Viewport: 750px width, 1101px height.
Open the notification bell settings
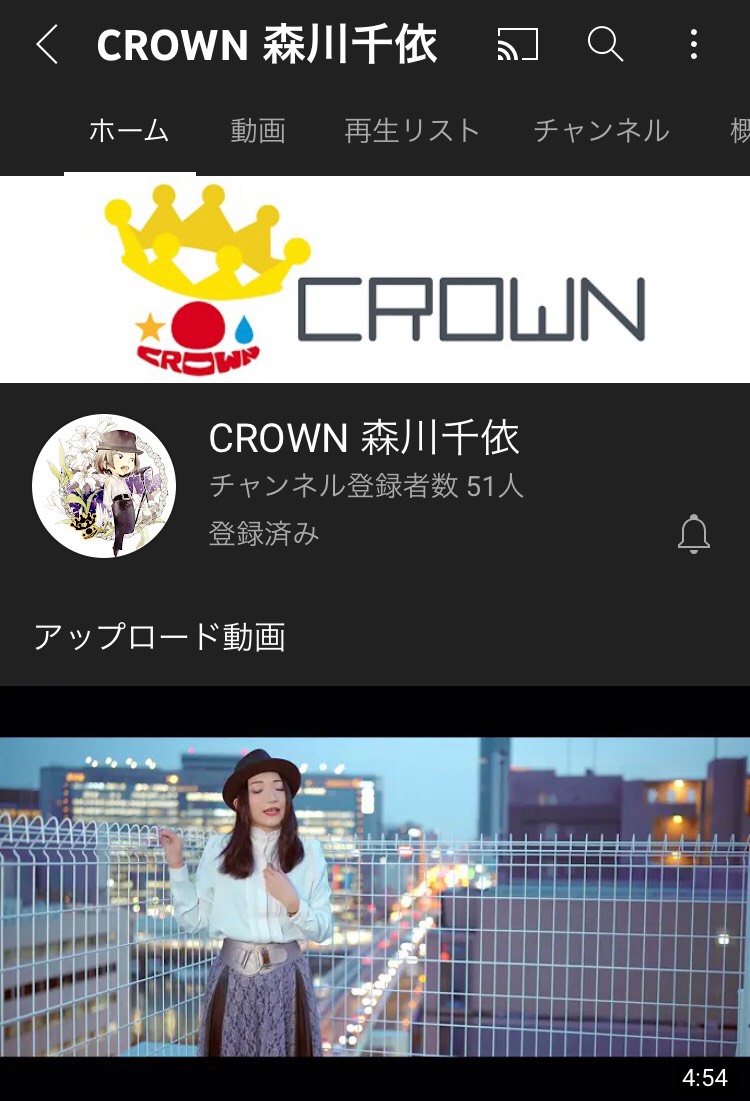pos(693,535)
